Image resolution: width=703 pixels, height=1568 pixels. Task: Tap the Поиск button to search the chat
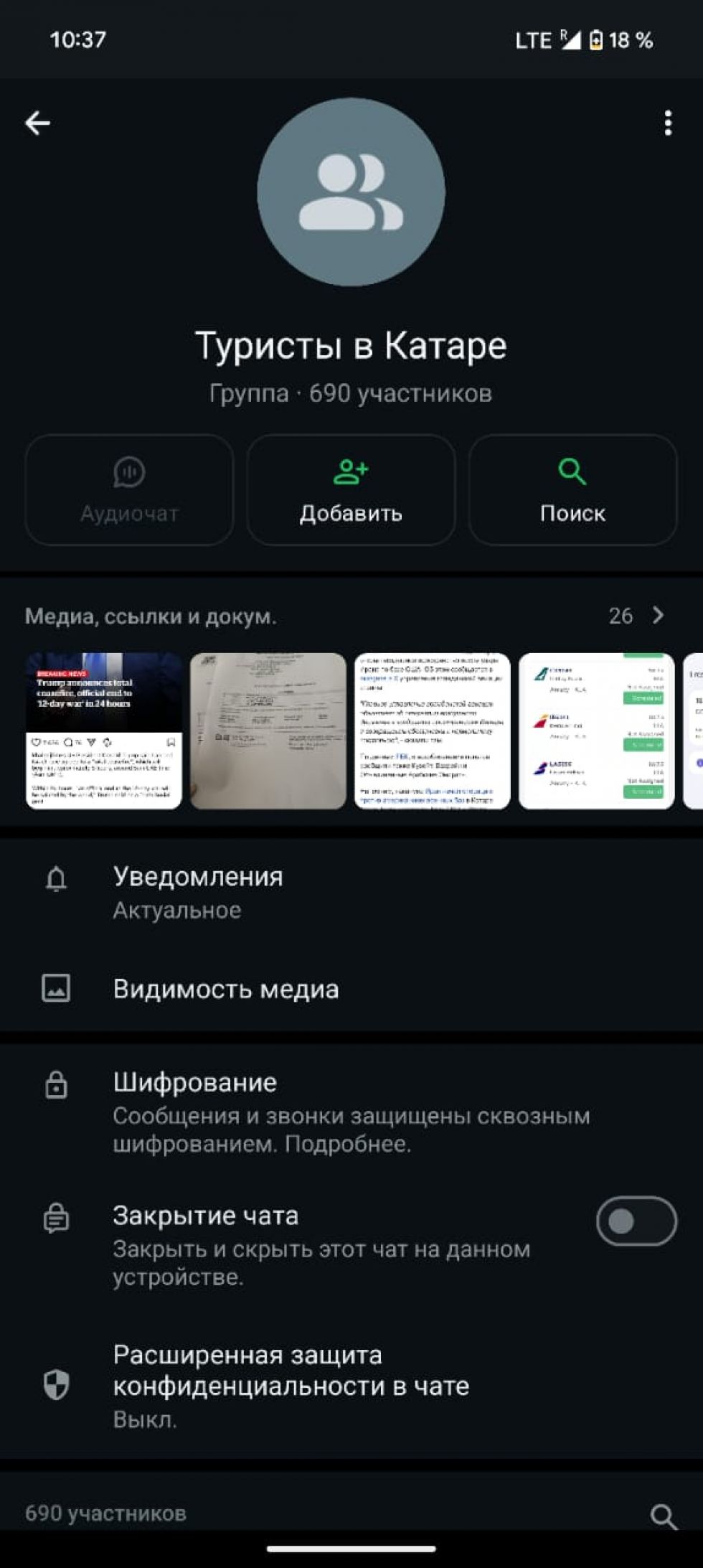(572, 490)
